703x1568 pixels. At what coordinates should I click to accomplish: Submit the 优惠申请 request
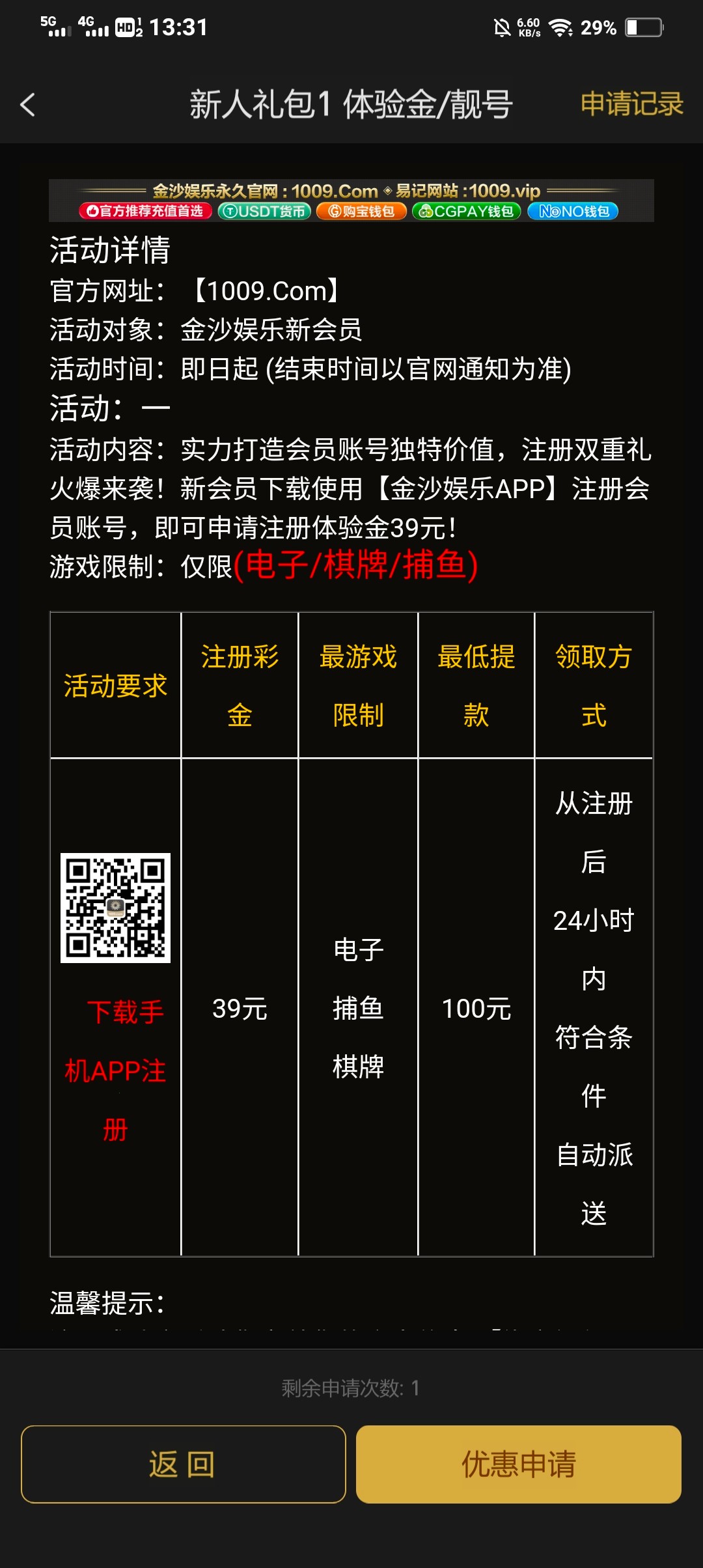[518, 1464]
